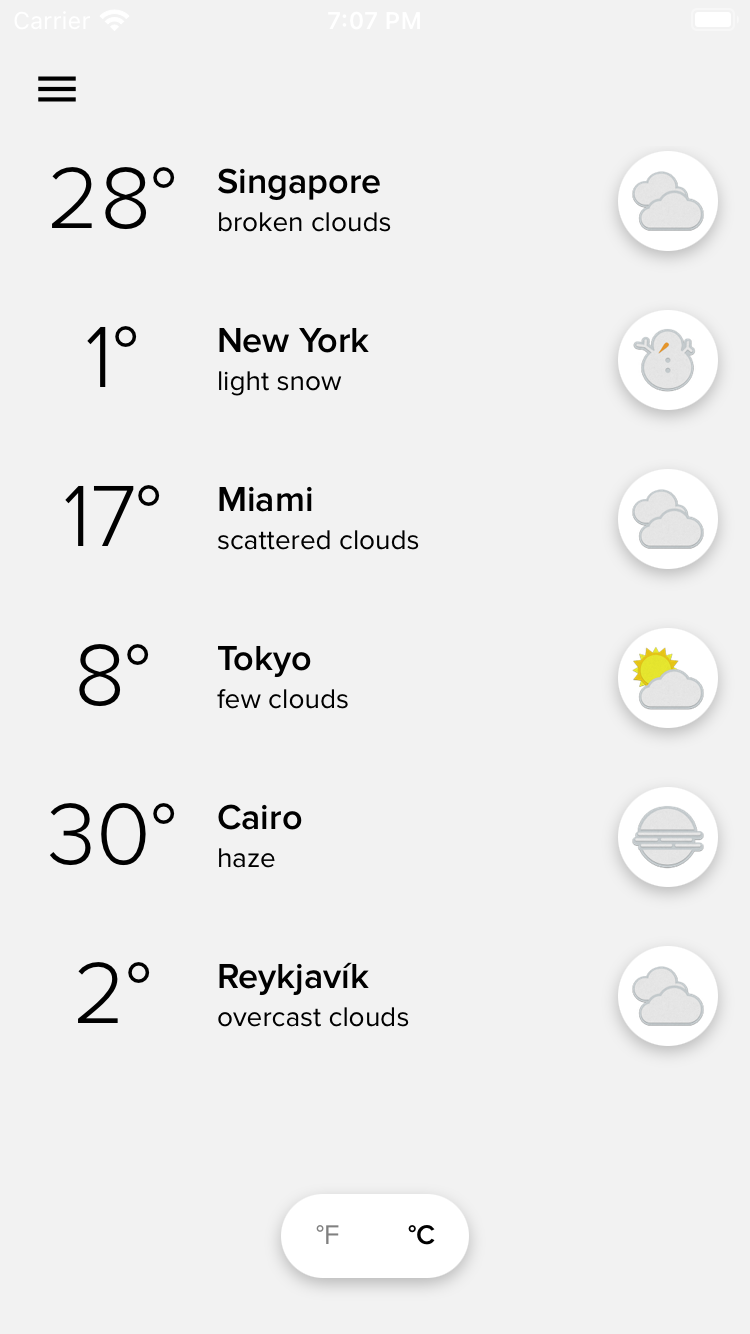The width and height of the screenshot is (750, 1334).
Task: Click the overcast clouds icon for Reykjavík
Action: coord(667,995)
